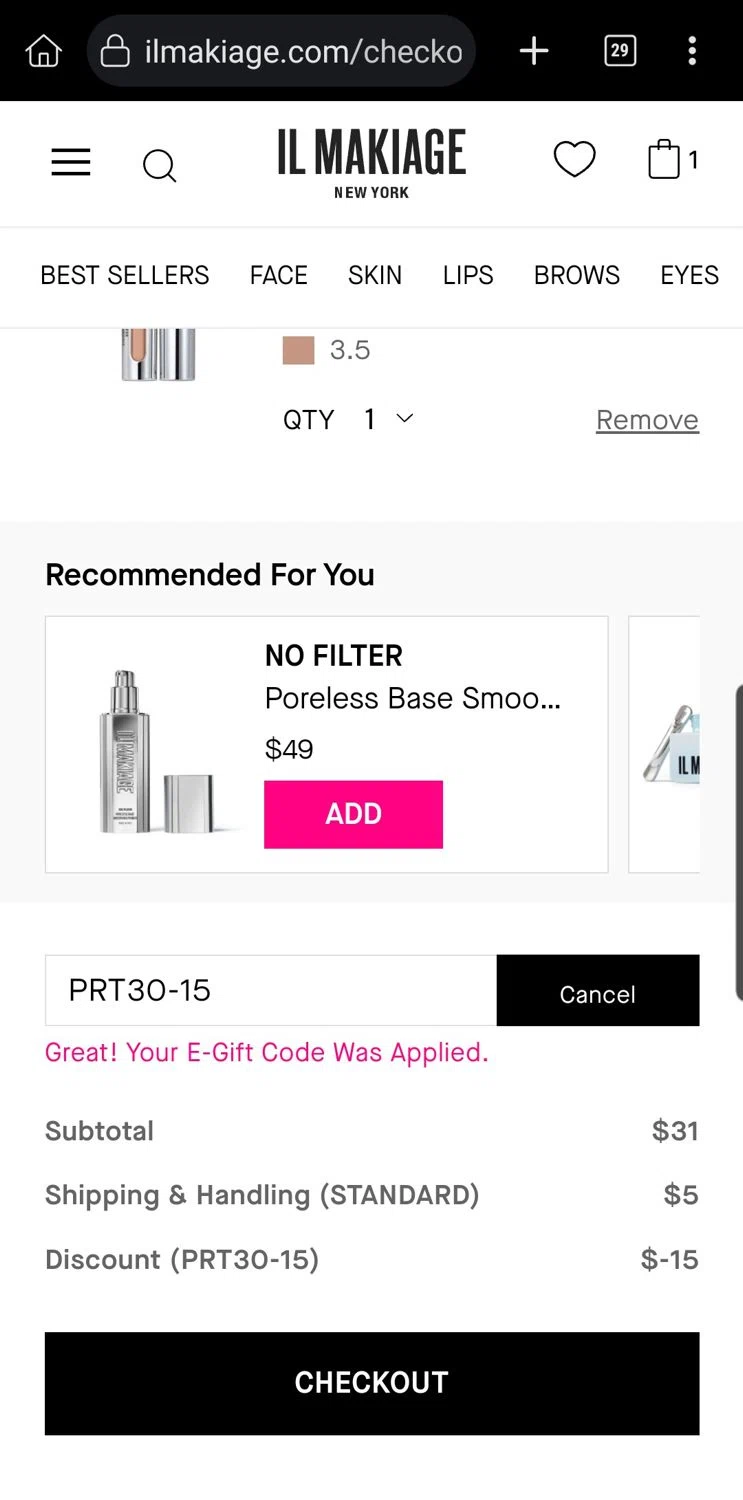
Task: Edit the PRT30-15 promo code field
Action: click(x=270, y=990)
